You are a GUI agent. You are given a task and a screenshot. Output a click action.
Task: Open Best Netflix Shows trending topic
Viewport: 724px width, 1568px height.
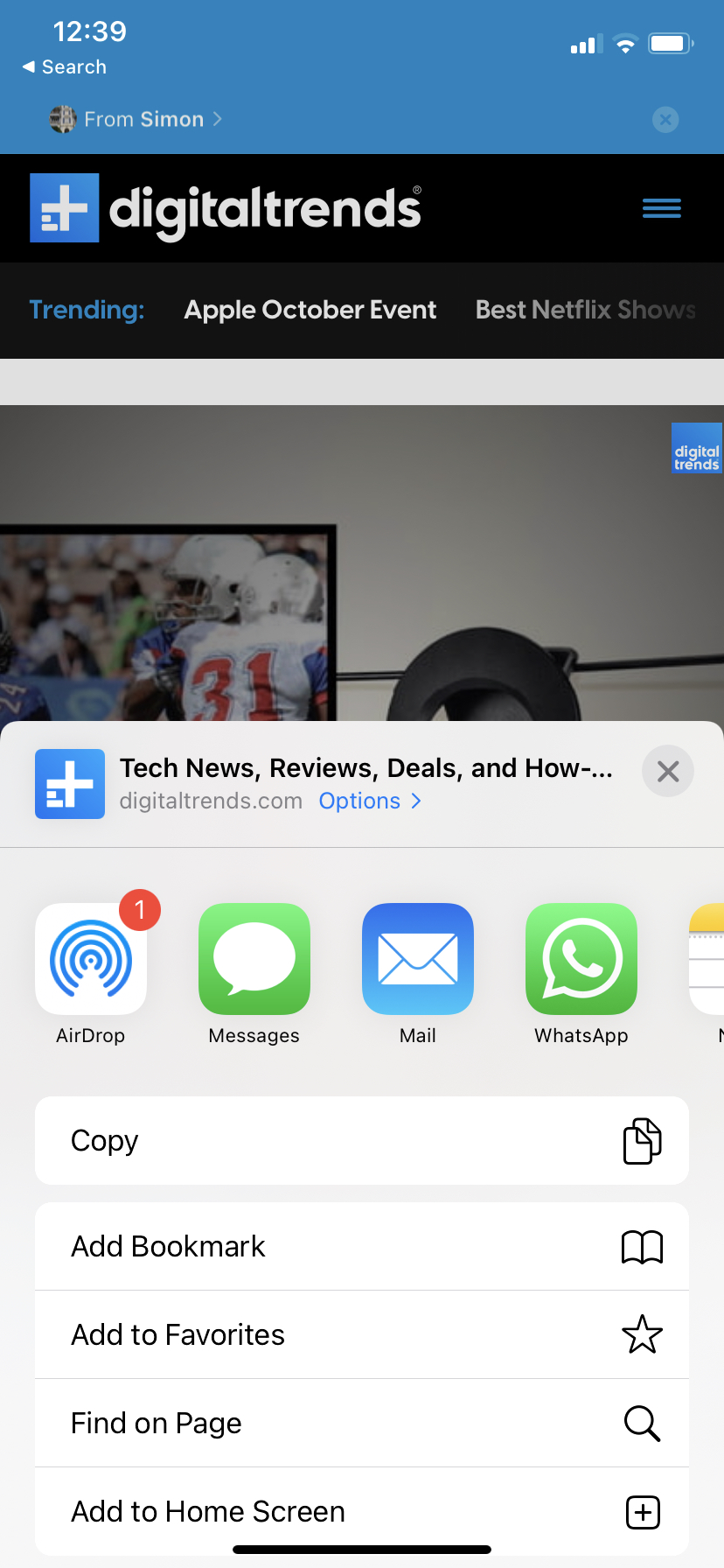click(586, 310)
